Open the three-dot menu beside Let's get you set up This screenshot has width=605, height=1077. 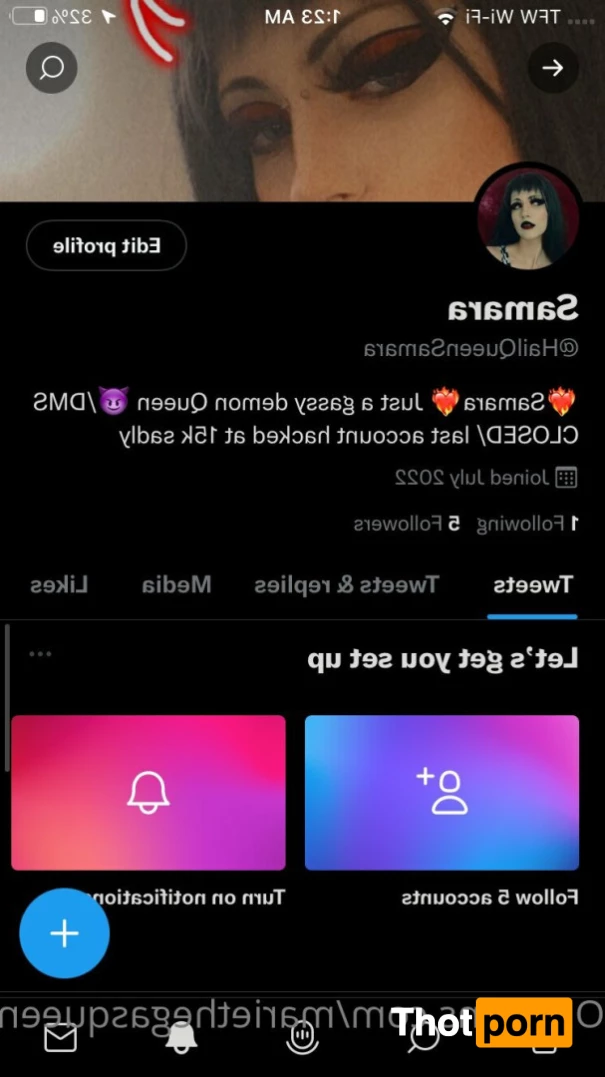pyautogui.click(x=40, y=654)
